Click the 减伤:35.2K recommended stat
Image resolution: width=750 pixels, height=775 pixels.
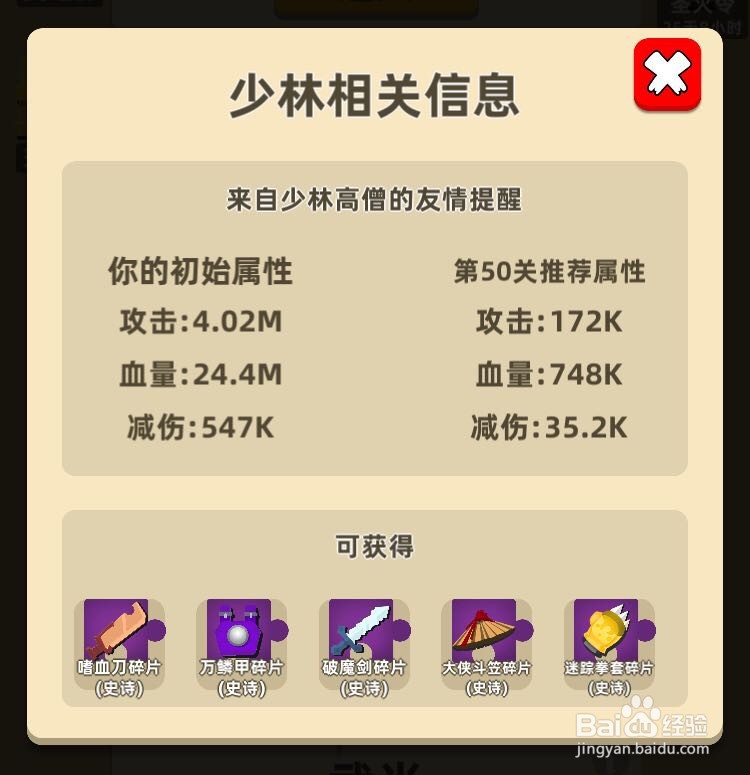(x=548, y=427)
